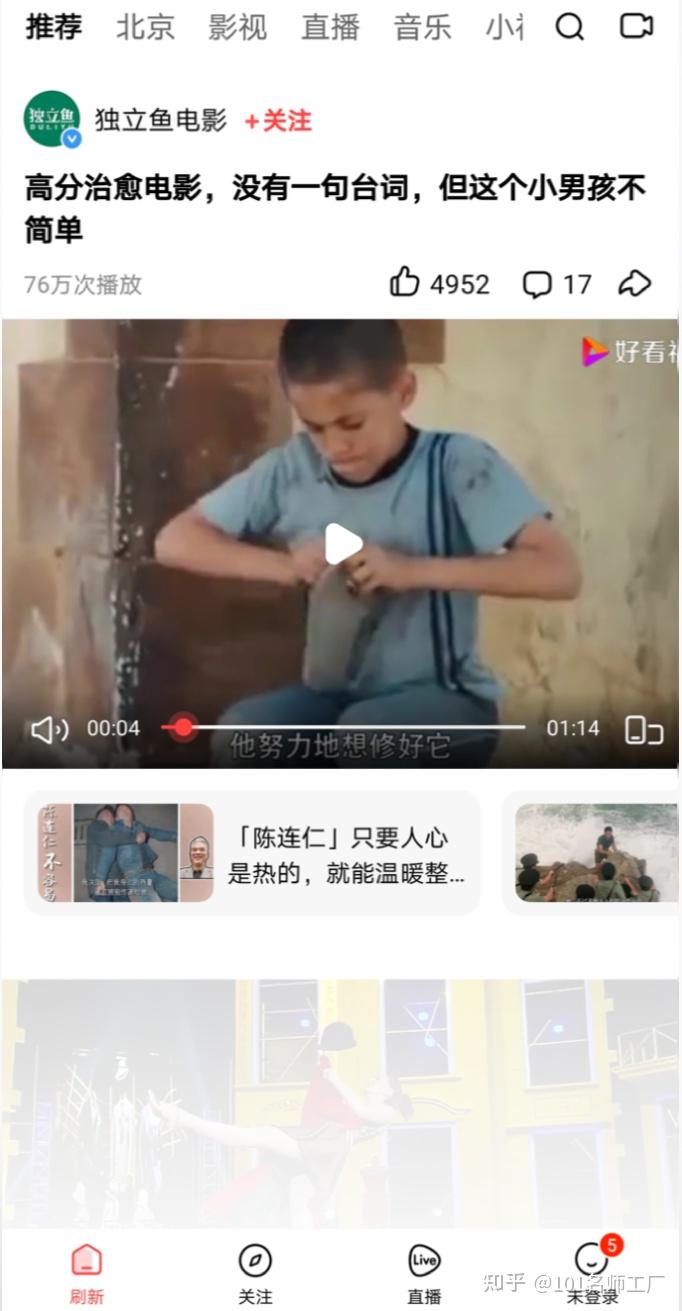Follow 独立鱼电影 with +关注

click(x=278, y=121)
